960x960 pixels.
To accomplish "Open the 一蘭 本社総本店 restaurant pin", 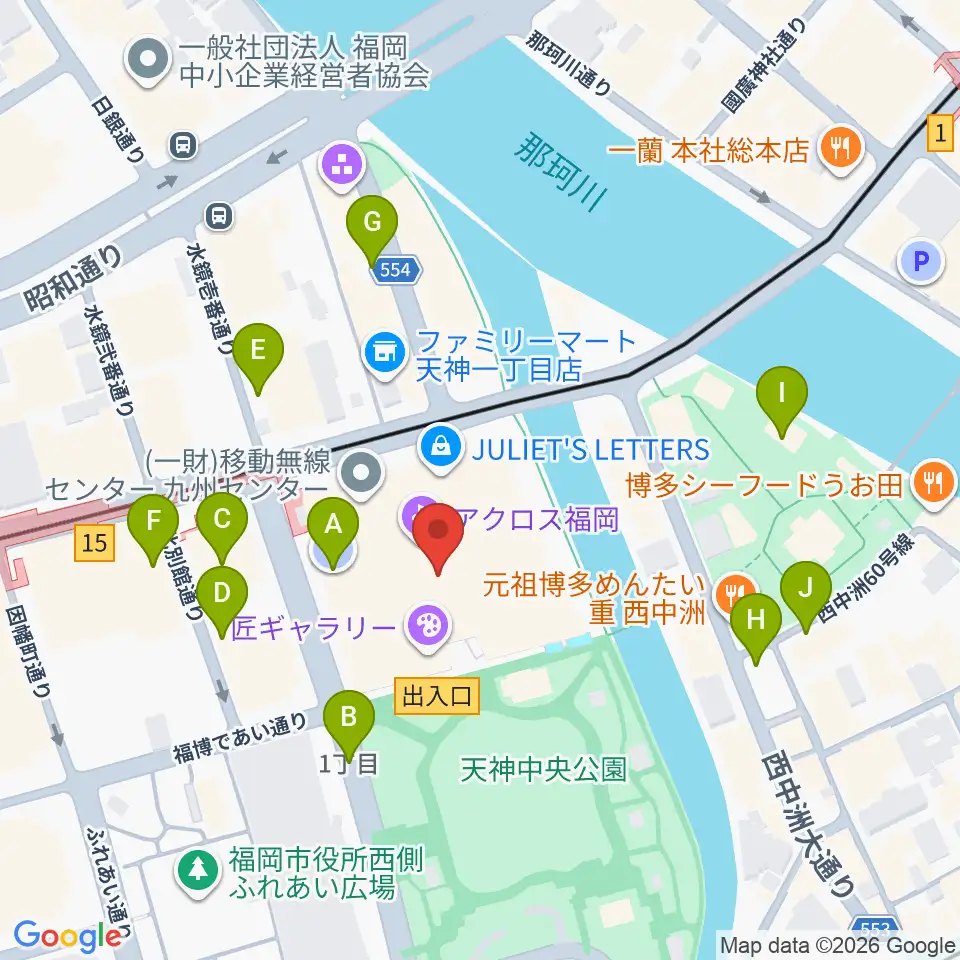I will coord(841,150).
